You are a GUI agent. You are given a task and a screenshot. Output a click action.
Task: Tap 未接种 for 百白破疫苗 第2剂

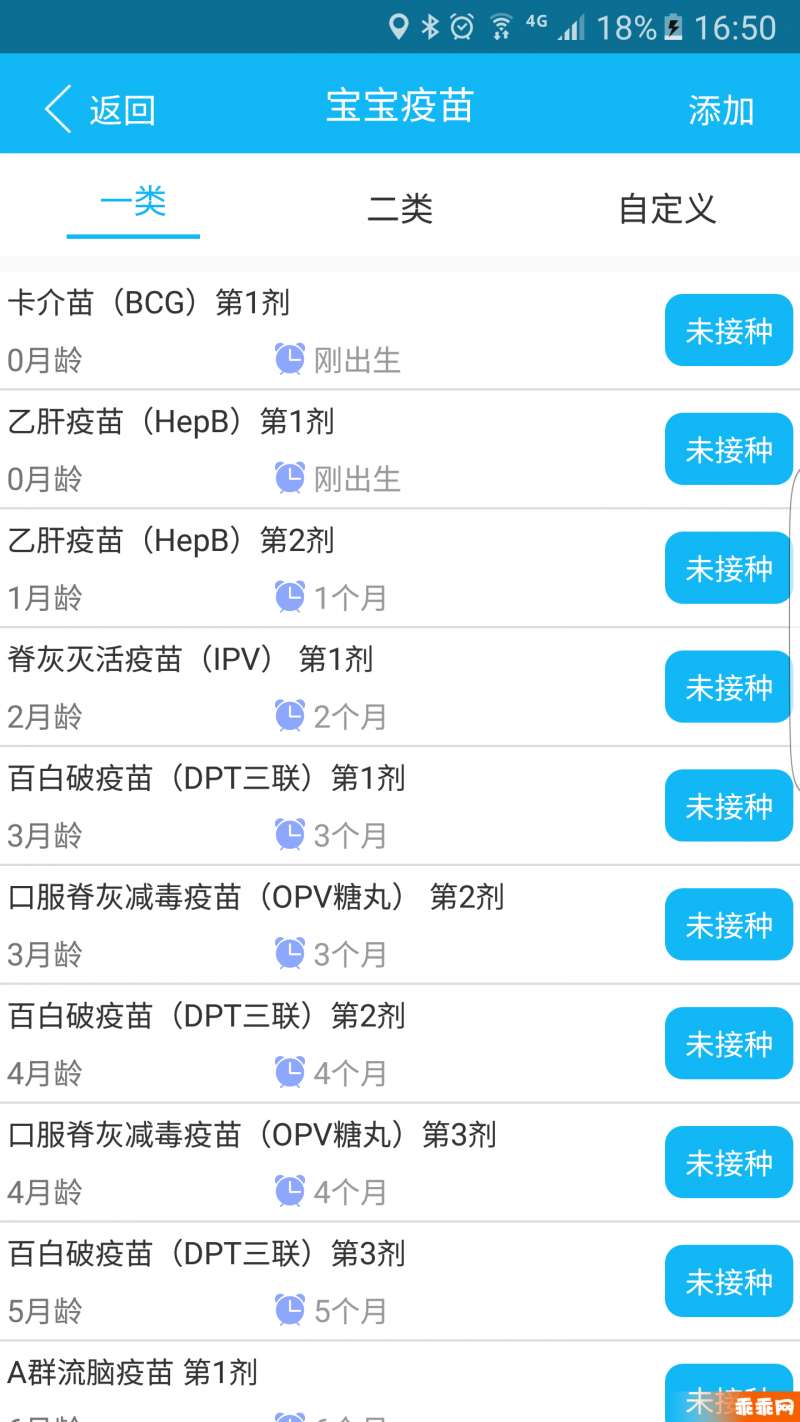pyautogui.click(x=729, y=1044)
